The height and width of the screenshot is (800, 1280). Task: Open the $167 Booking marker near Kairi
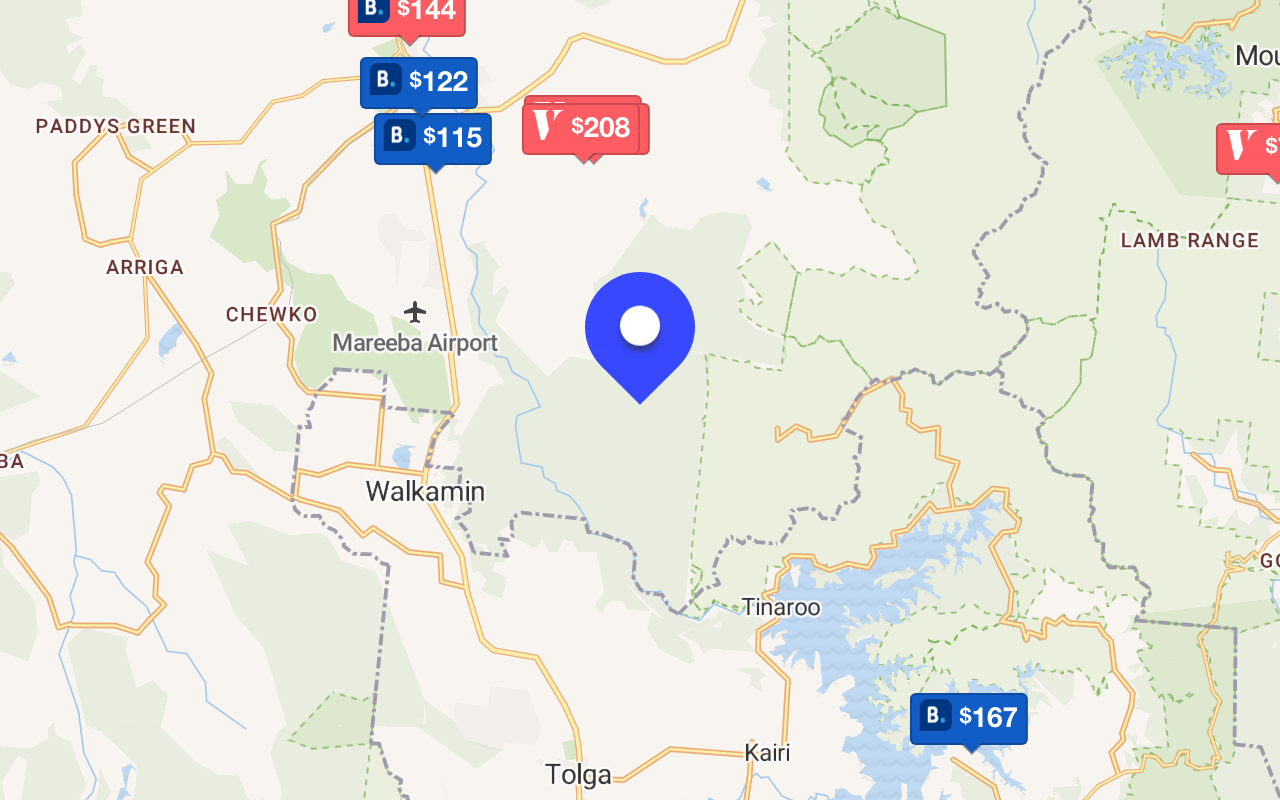[x=968, y=718]
